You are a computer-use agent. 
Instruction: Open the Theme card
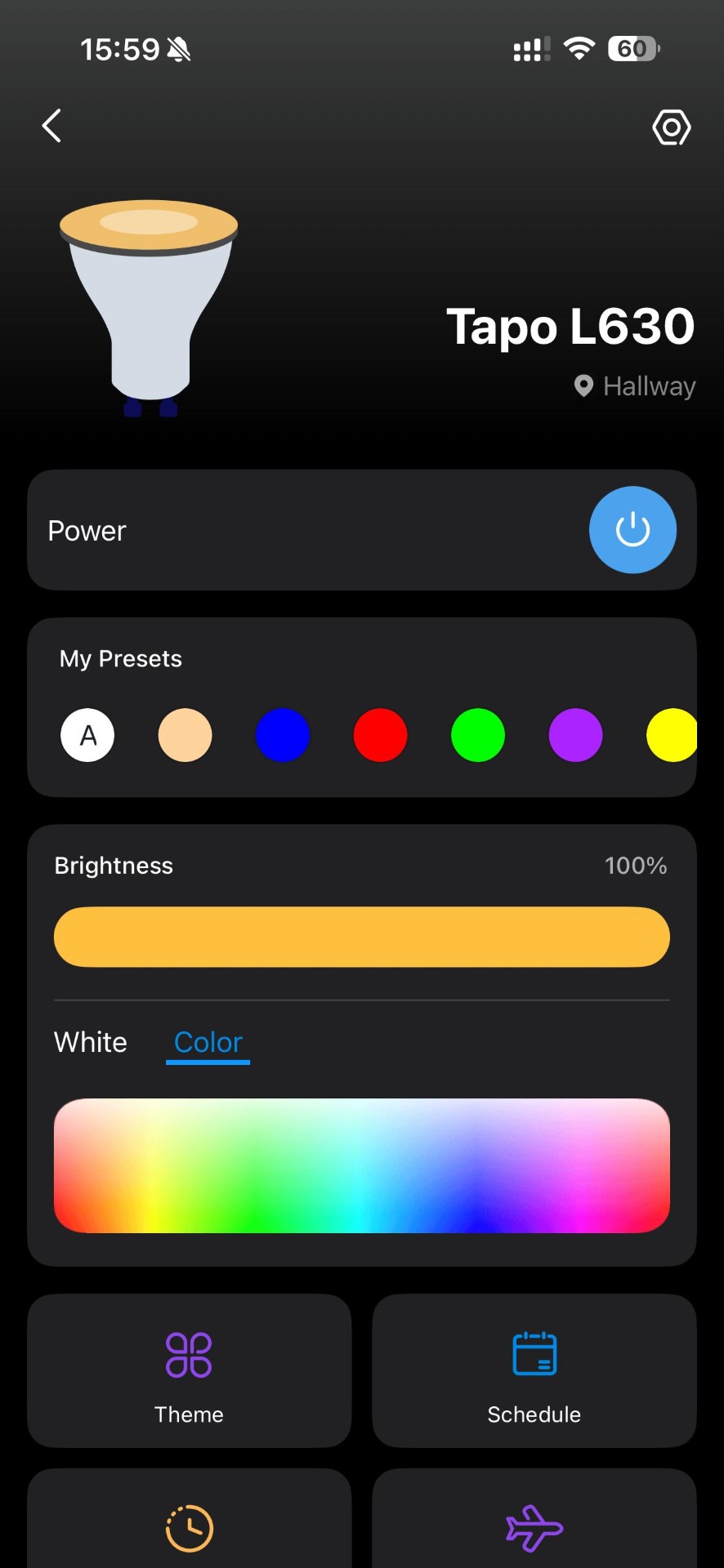pyautogui.click(x=189, y=1370)
